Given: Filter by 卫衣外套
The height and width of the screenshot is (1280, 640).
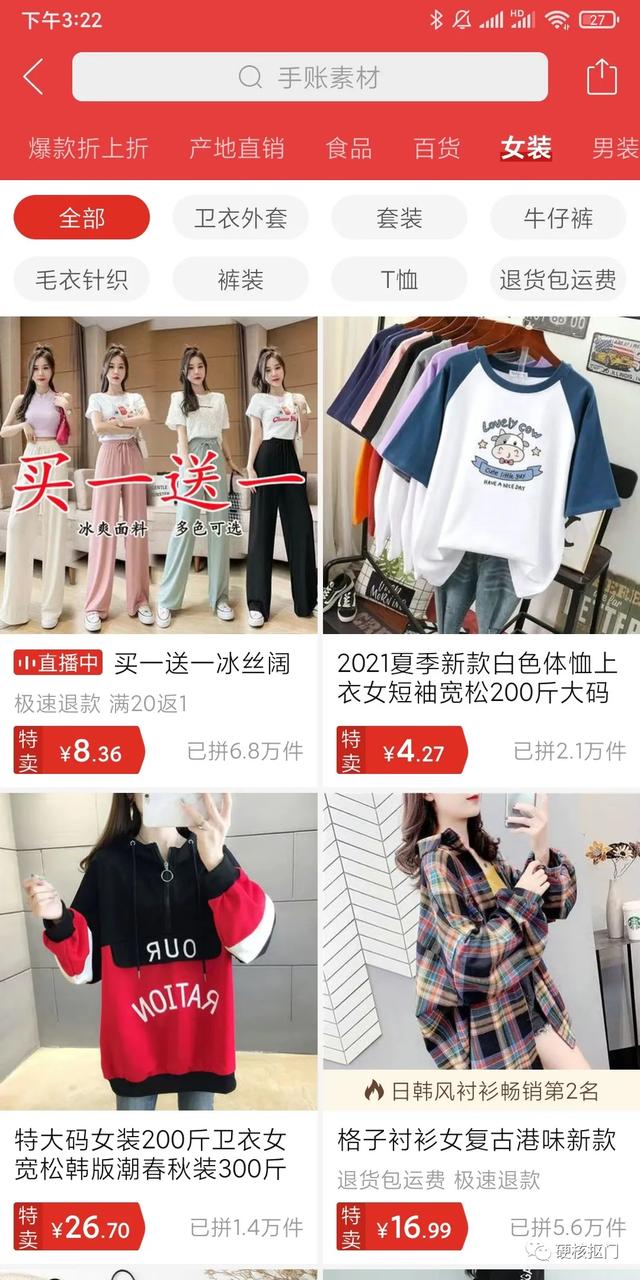Looking at the screenshot, I should [240, 218].
